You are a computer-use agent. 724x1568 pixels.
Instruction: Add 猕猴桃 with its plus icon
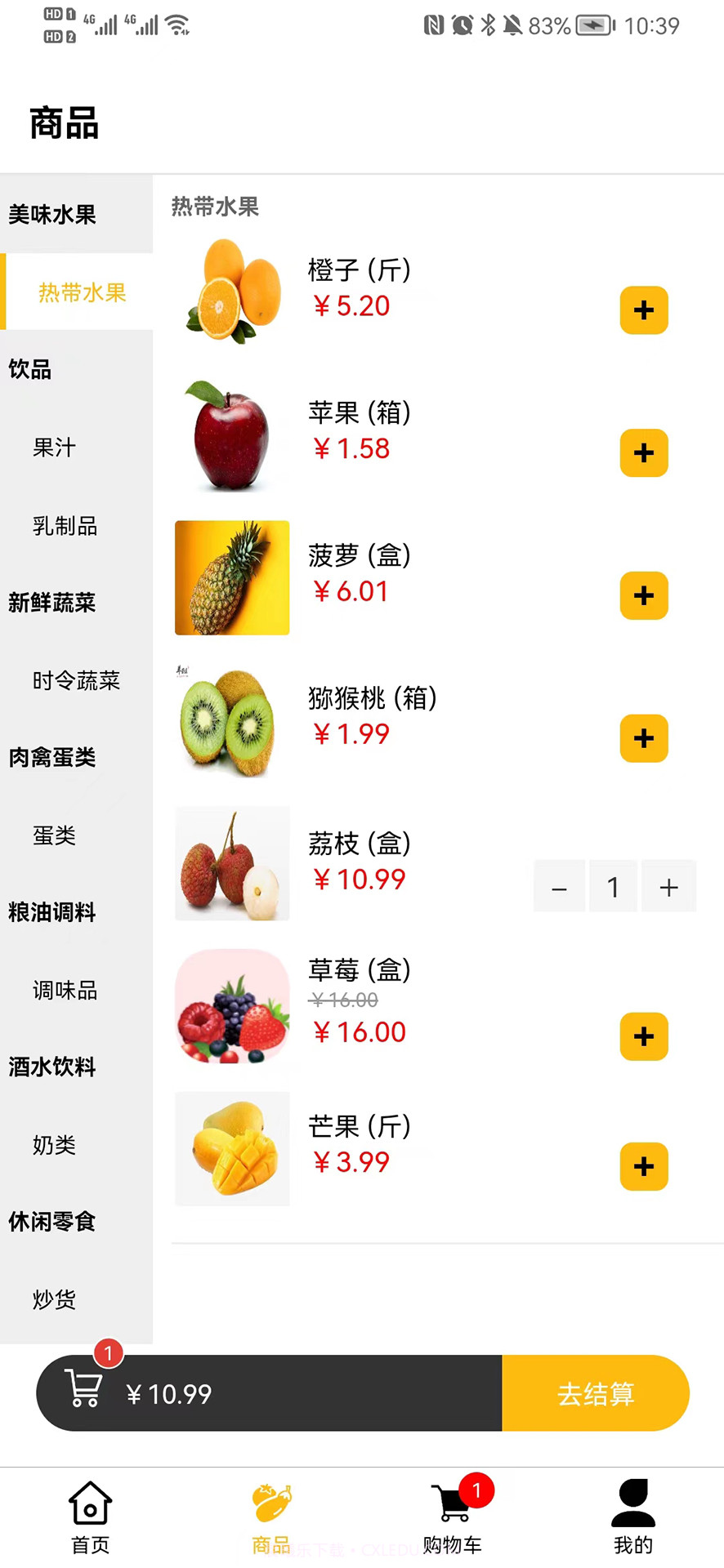(644, 738)
